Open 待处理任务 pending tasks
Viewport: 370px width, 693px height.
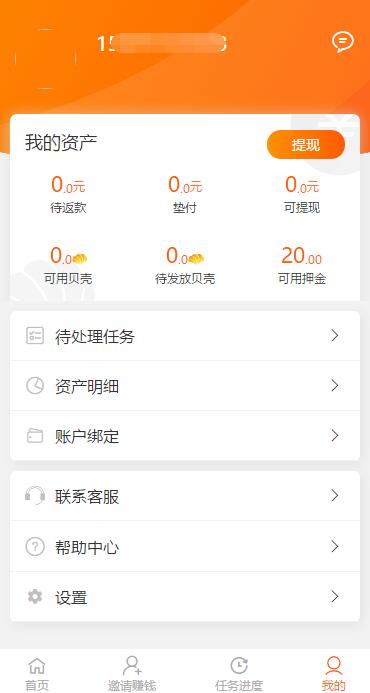pos(185,336)
